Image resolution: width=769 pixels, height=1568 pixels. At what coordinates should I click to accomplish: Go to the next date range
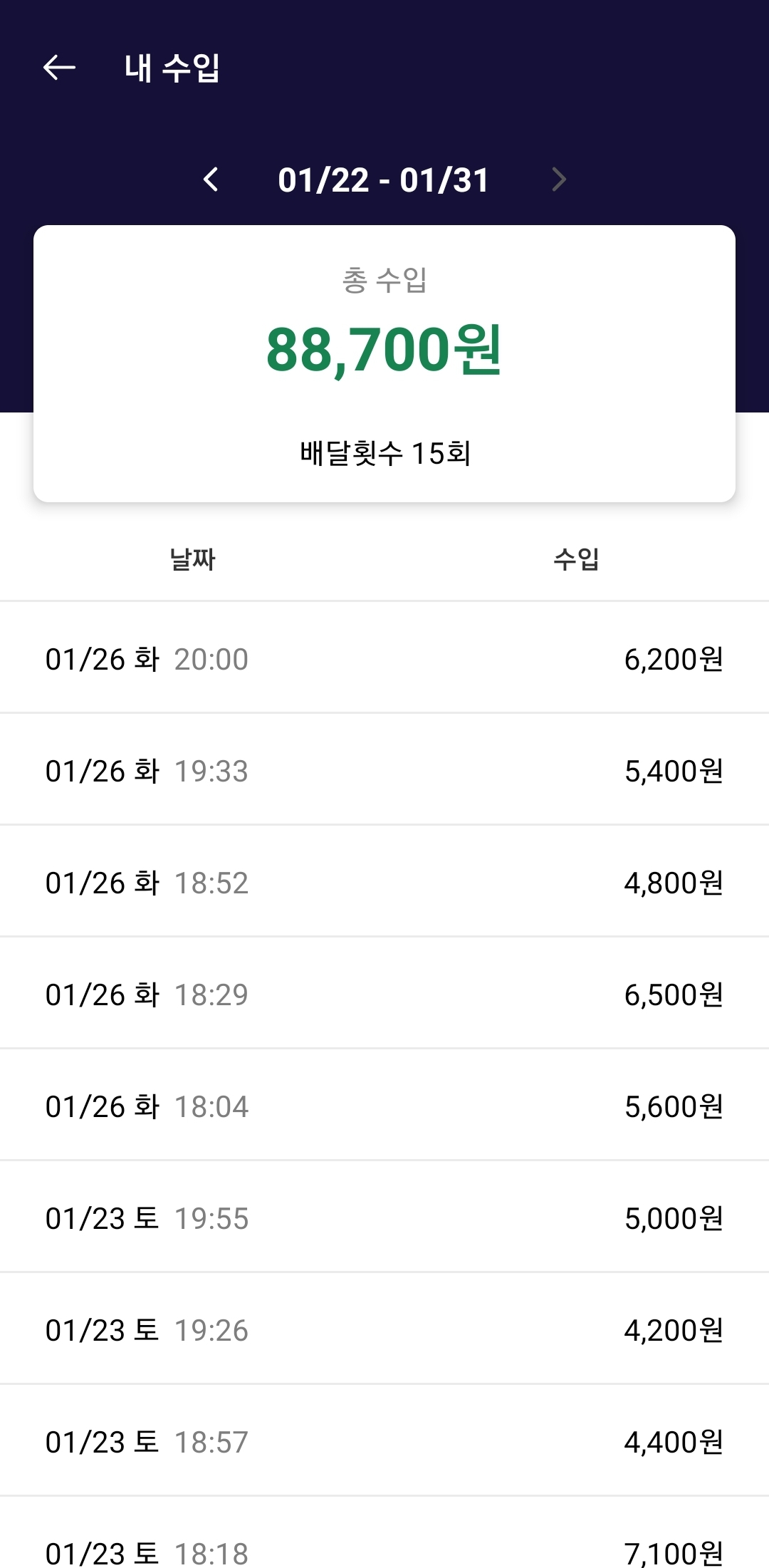(559, 180)
